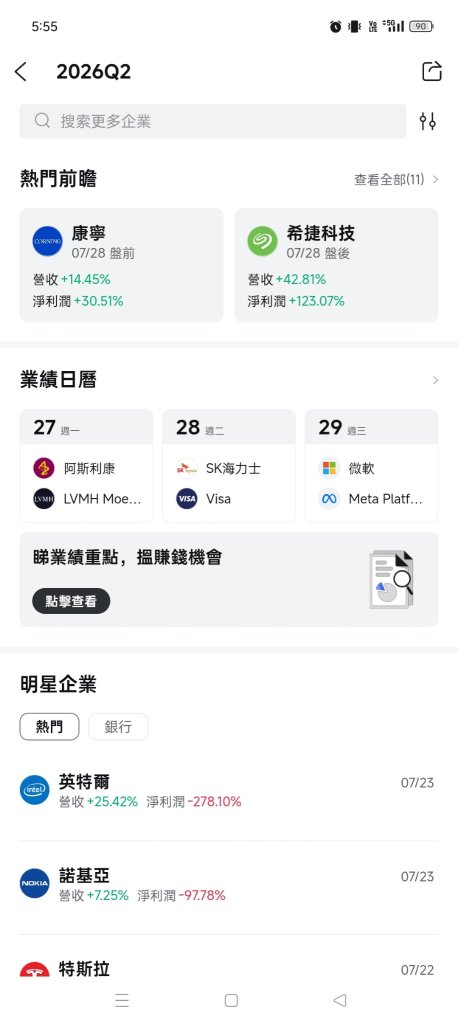Viewport: 458px width, 1024px height.
Task: Open the 28 週二 calendar card
Action: coord(229,466)
